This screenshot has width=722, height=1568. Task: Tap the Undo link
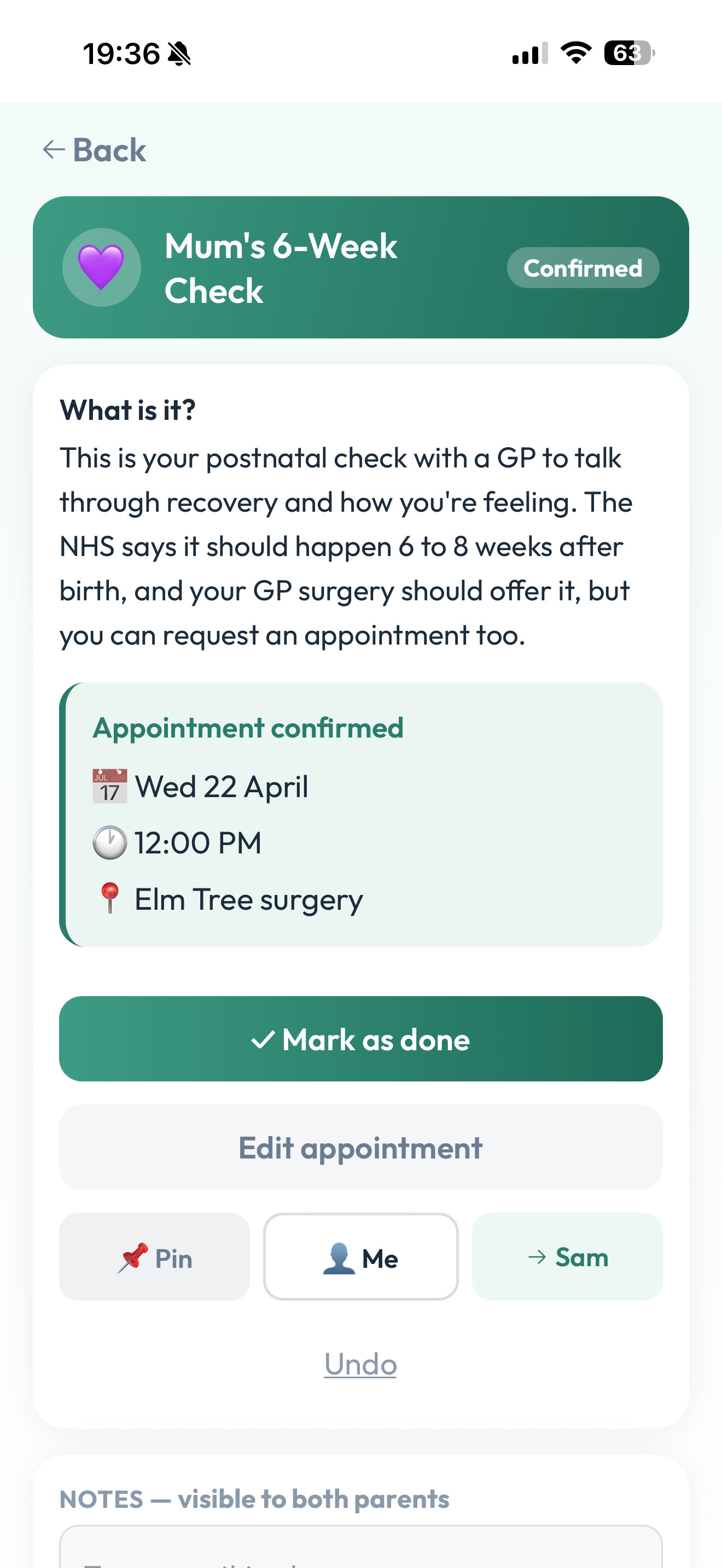pos(360,1364)
